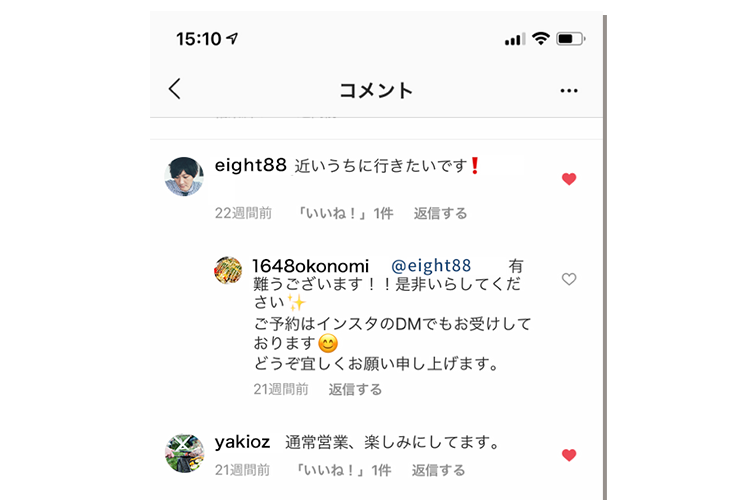Viewport: 750px width, 500px height.
Task: Open yakioz's profile picture
Action: point(184,452)
